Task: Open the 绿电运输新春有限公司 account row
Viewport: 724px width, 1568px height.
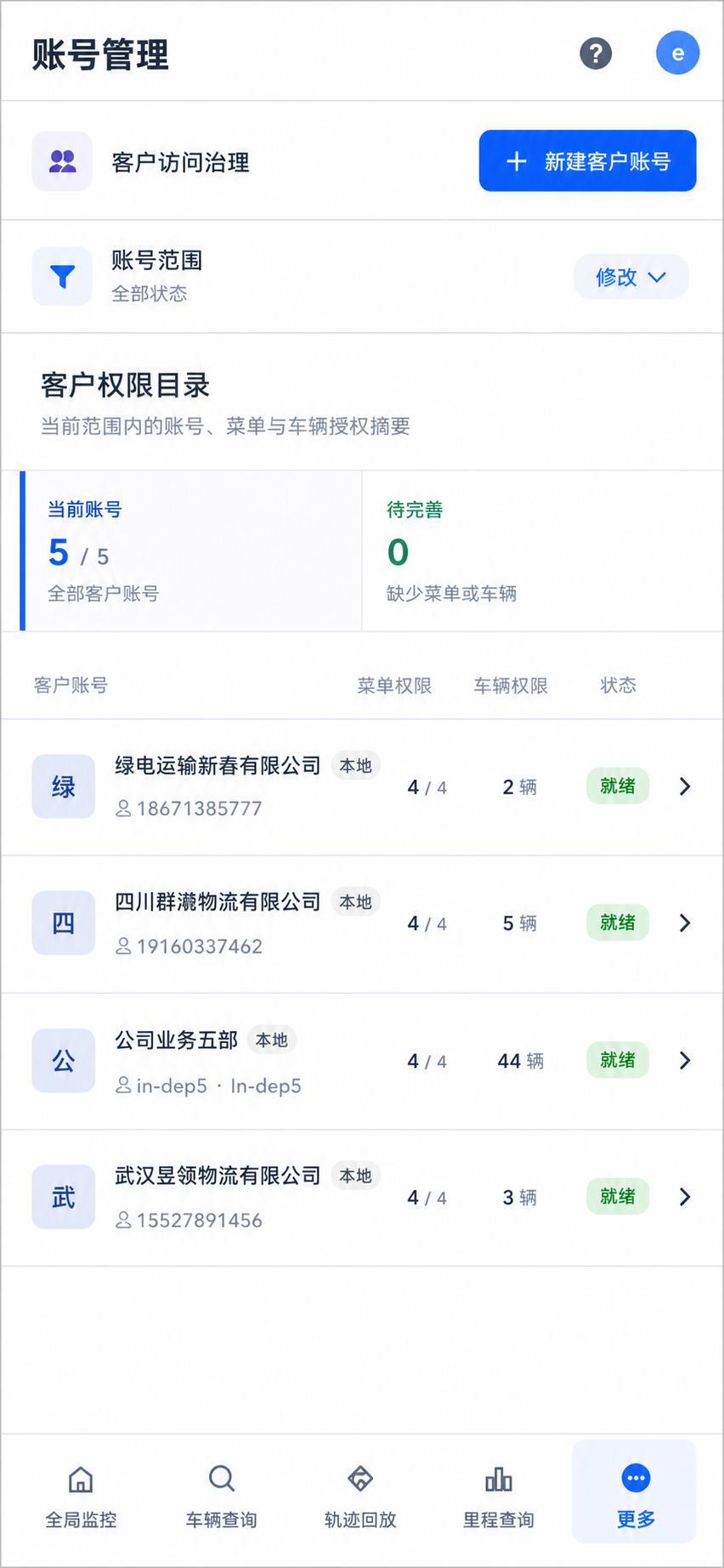Action: (362, 787)
